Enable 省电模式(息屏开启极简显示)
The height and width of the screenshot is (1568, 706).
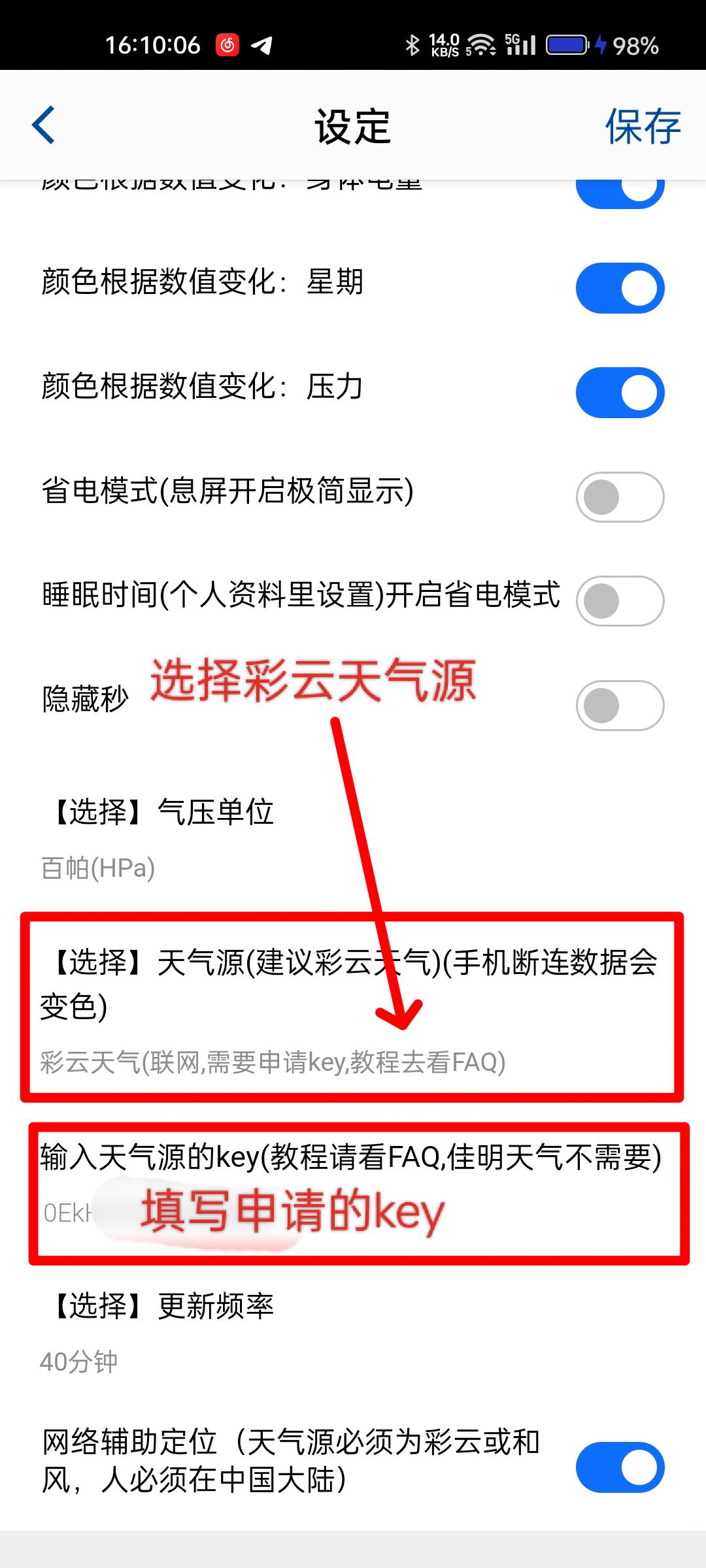tap(620, 497)
